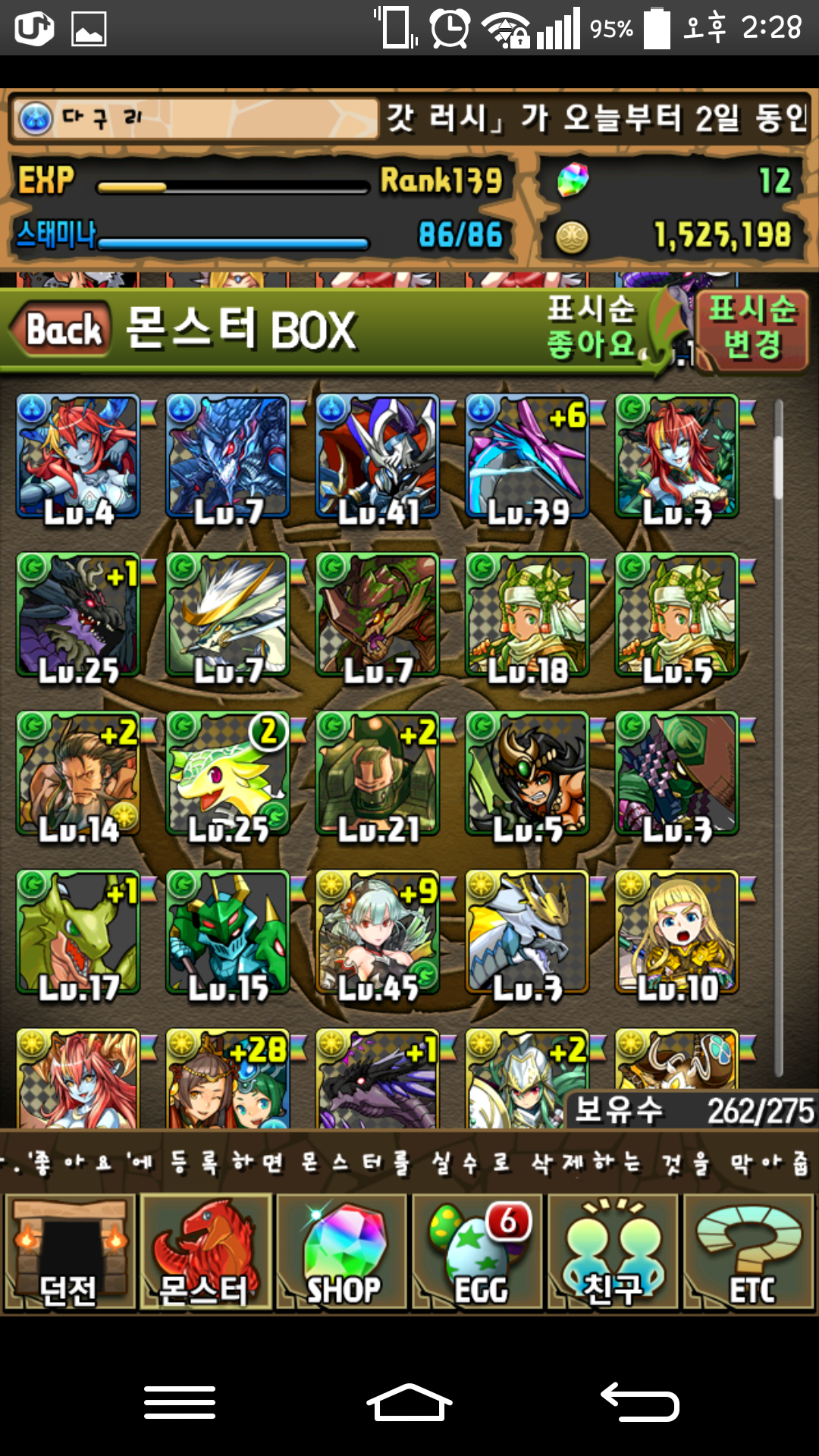Open the ETC tab

[749, 1253]
